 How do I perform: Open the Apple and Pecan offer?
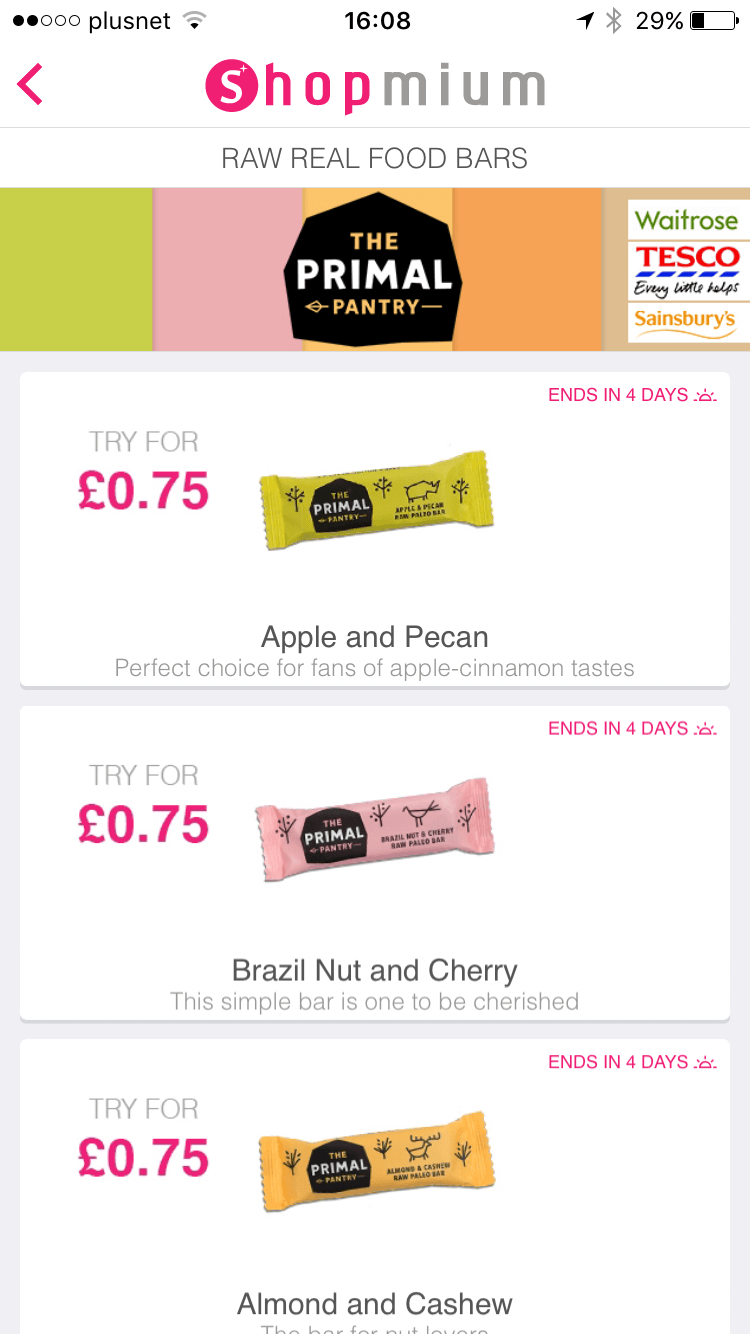point(375,529)
